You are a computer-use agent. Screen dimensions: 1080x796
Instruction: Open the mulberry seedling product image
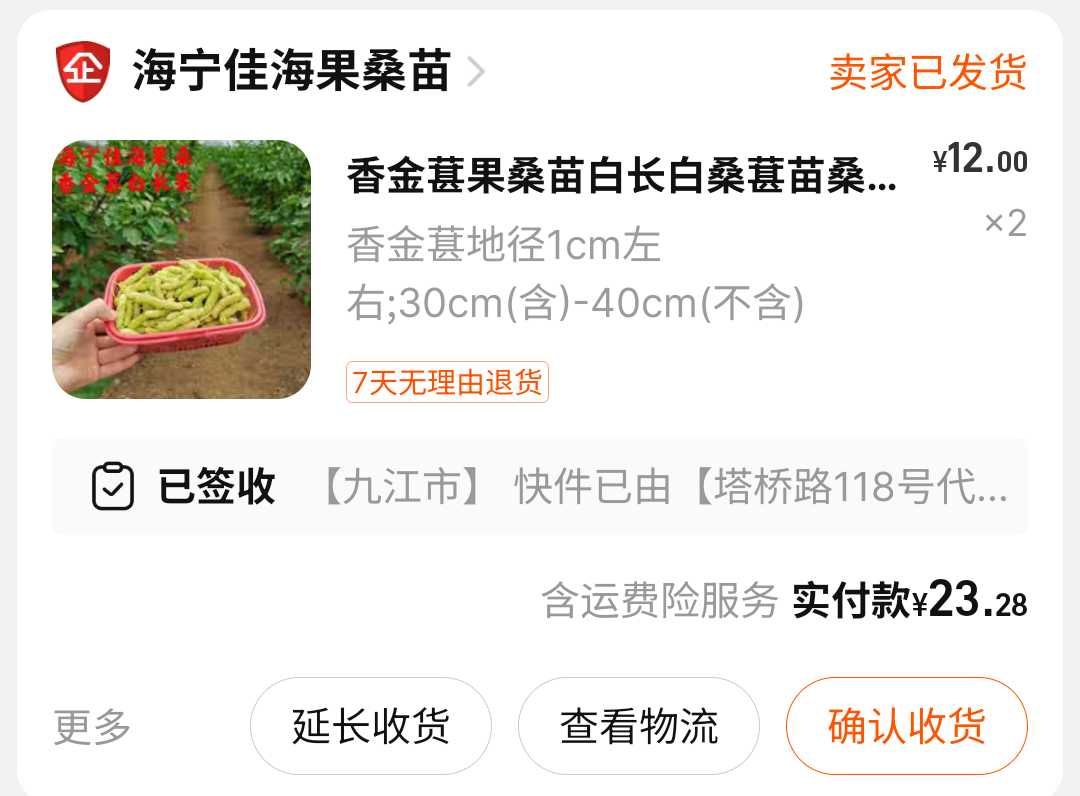click(x=181, y=269)
